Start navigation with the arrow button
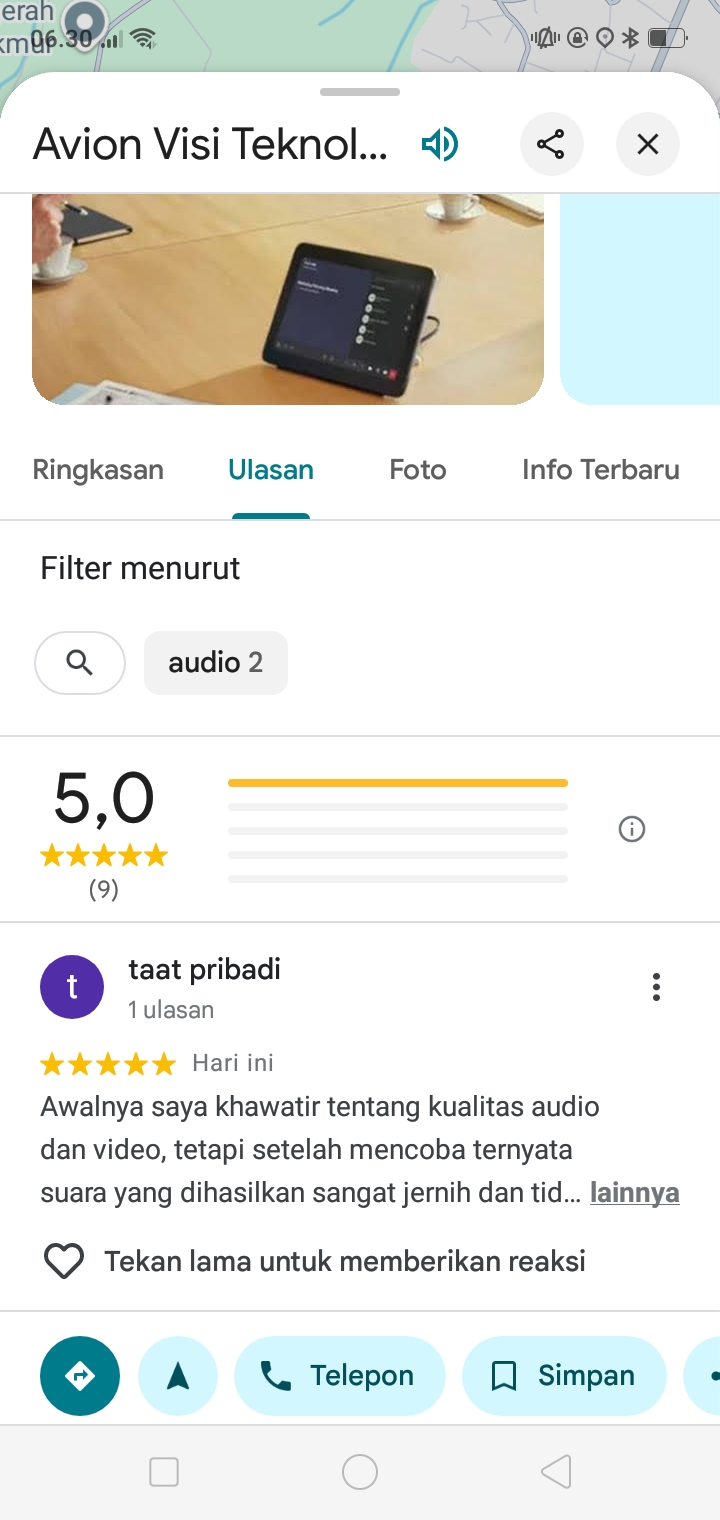 click(x=178, y=1376)
